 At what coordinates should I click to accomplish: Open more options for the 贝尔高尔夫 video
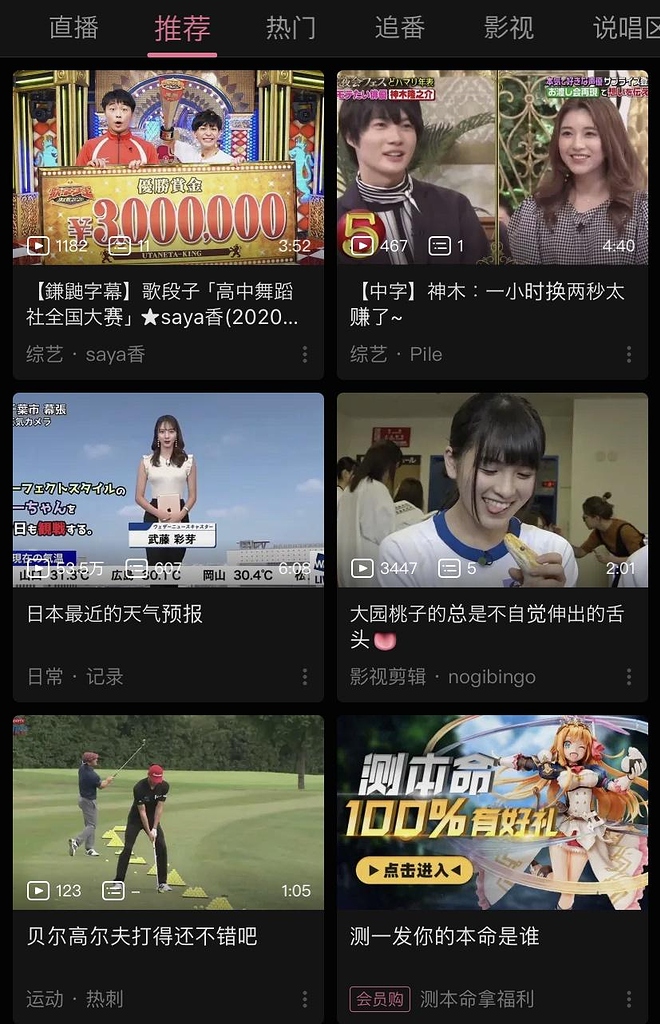point(305,999)
